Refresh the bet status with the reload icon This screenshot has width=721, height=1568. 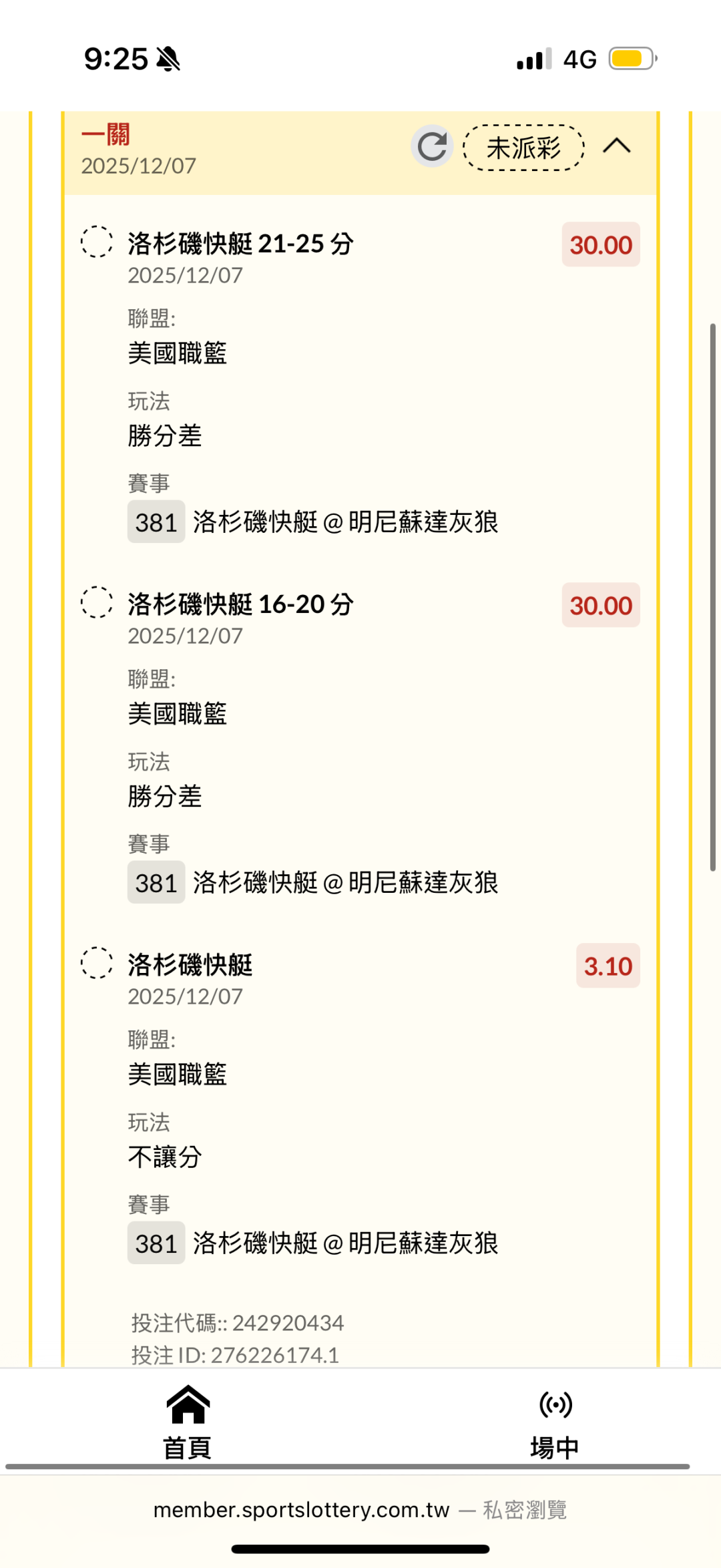click(432, 146)
